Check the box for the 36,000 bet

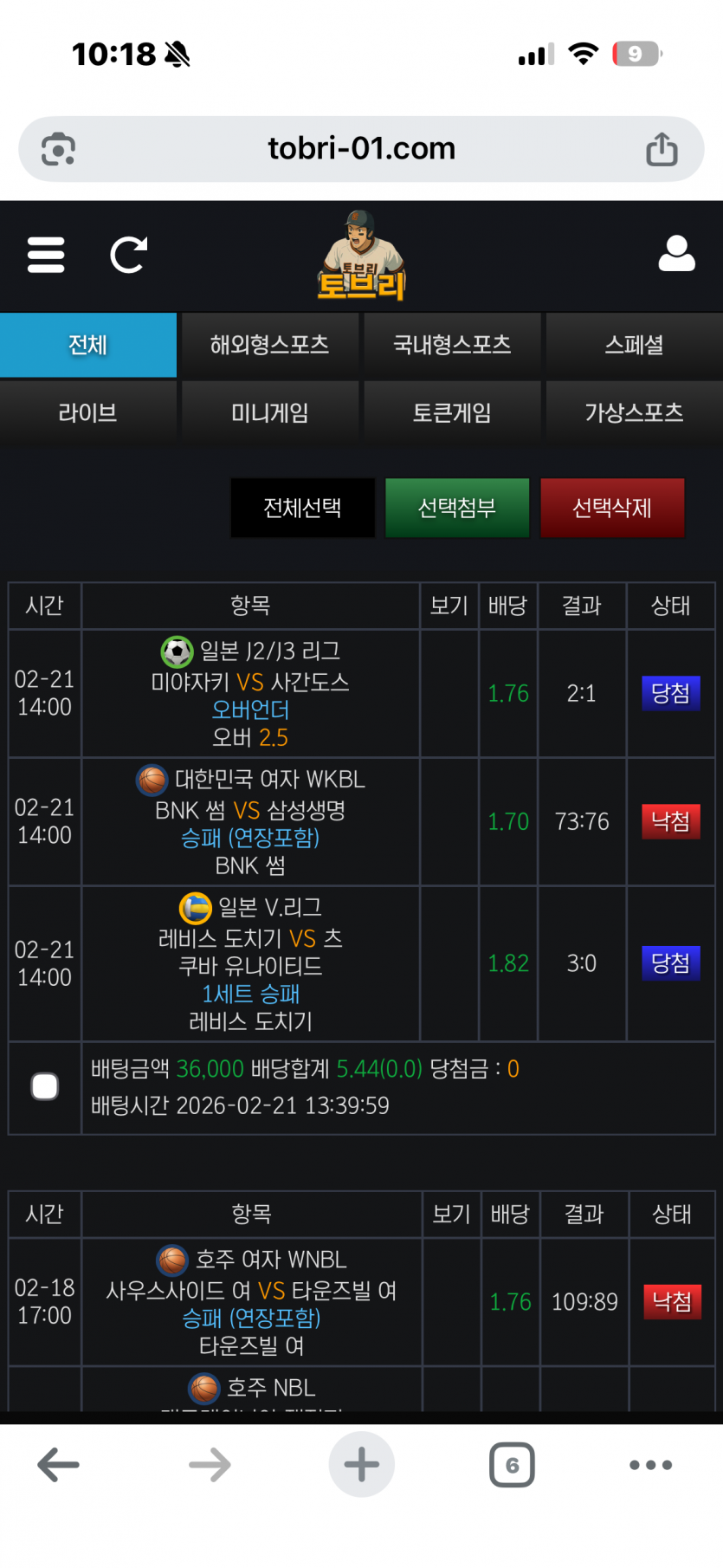coord(45,1086)
